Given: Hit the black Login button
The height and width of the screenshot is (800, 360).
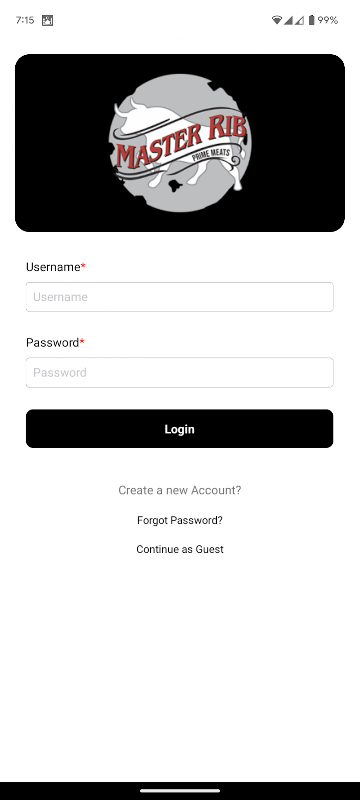Looking at the screenshot, I should (179, 429).
